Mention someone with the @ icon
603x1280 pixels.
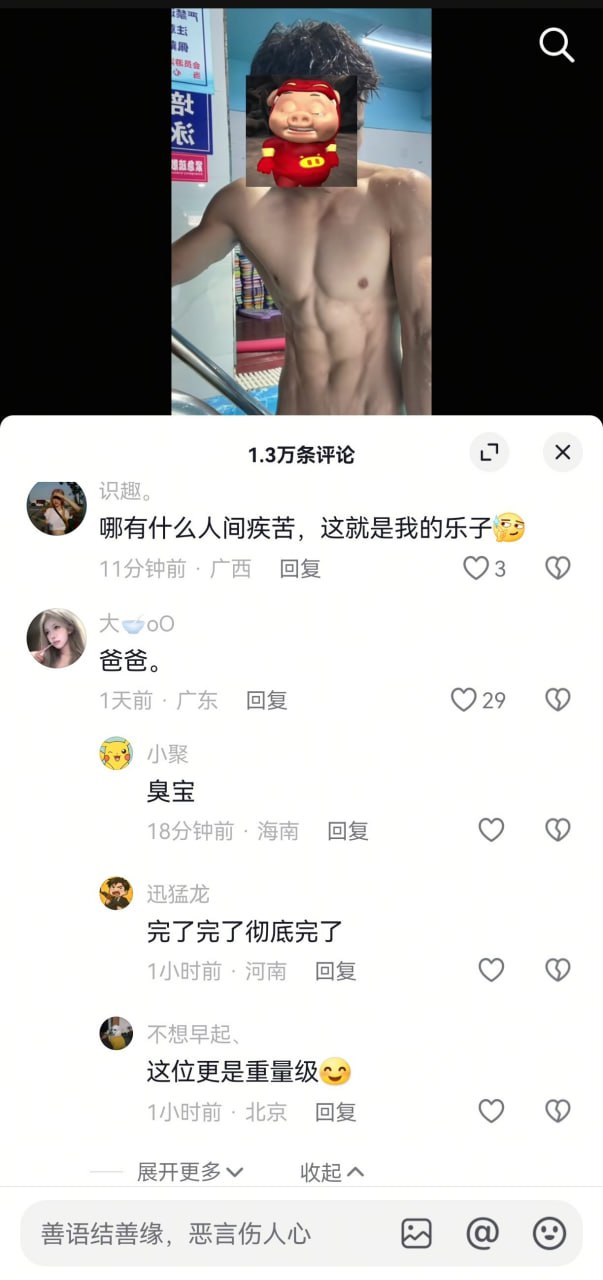pyautogui.click(x=483, y=1233)
